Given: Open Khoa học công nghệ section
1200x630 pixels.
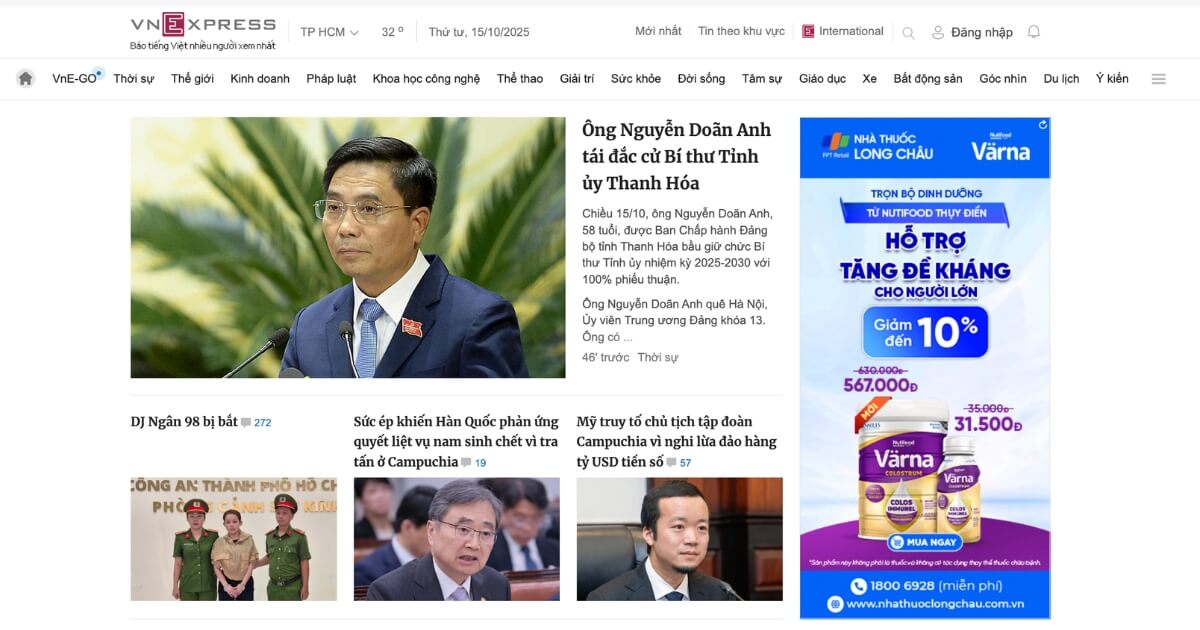Looking at the screenshot, I should click(426, 79).
